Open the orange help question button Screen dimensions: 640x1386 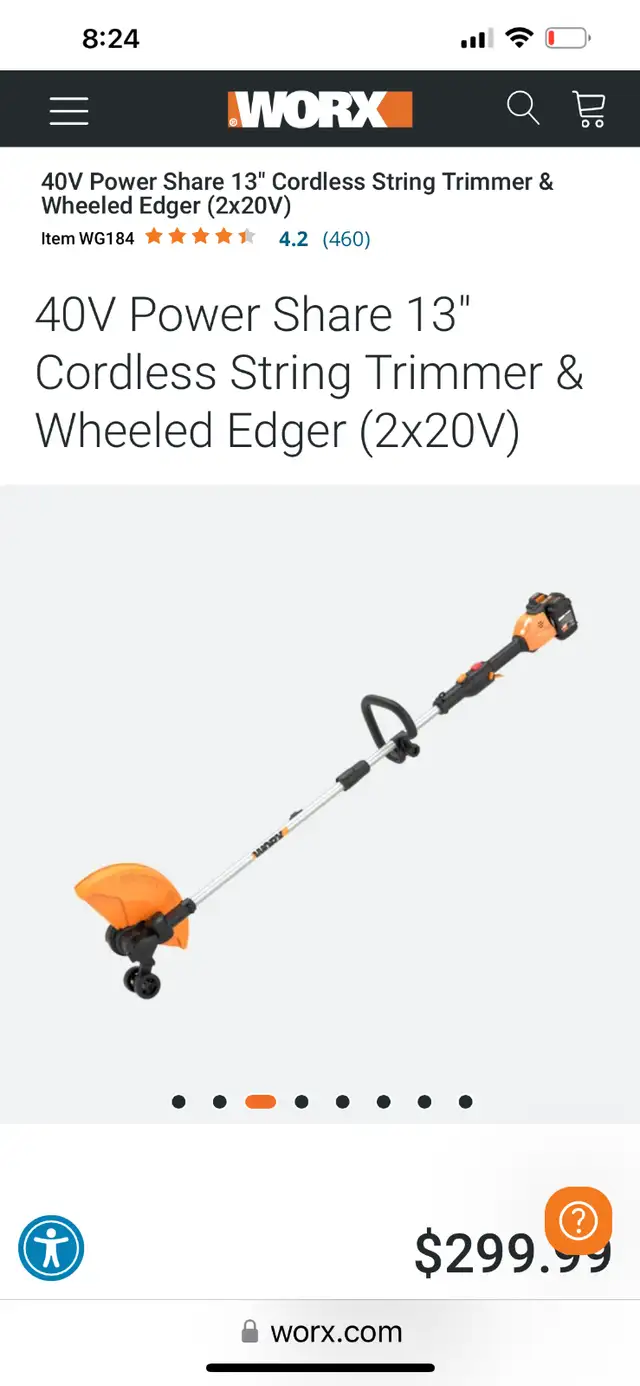click(578, 1221)
